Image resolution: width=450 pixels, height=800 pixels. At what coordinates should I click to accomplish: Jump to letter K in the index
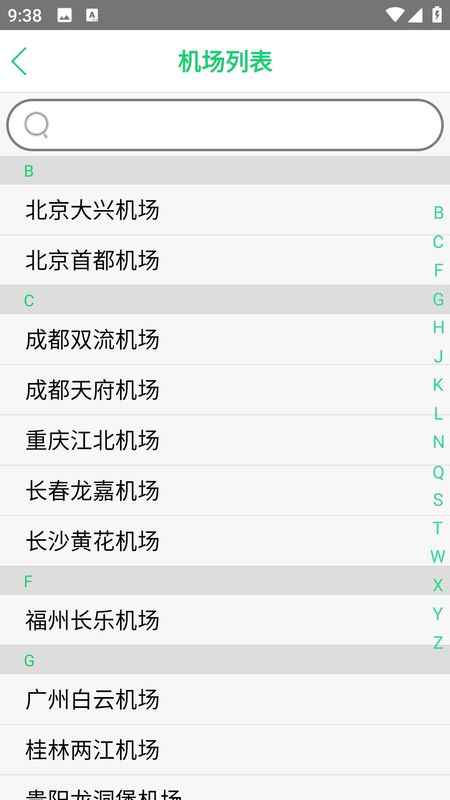click(438, 385)
